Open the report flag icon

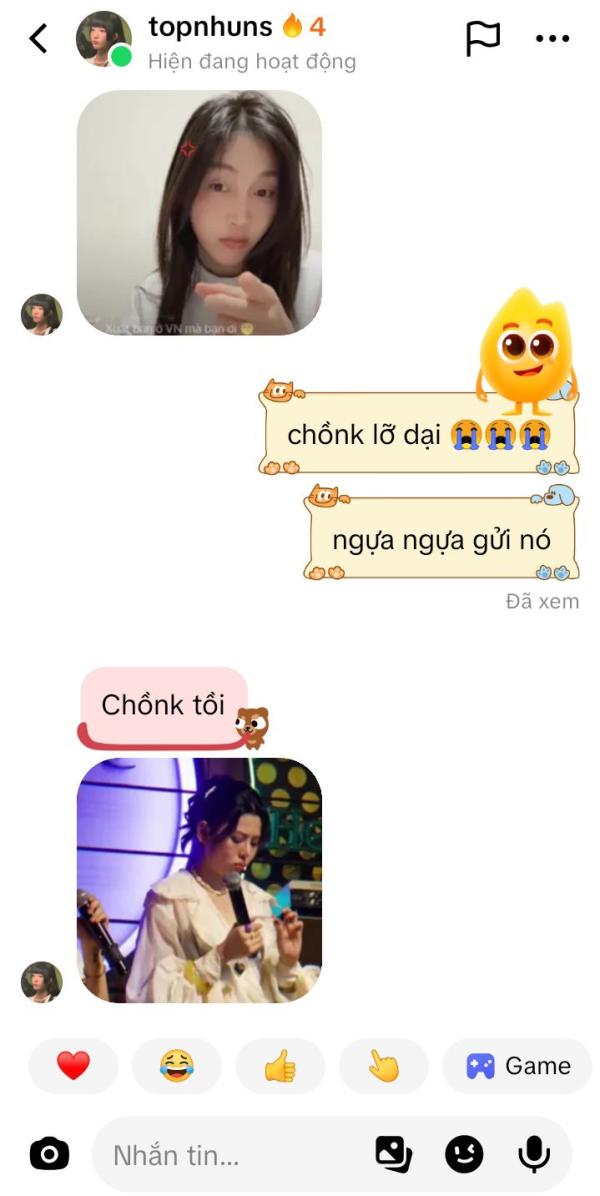[483, 38]
